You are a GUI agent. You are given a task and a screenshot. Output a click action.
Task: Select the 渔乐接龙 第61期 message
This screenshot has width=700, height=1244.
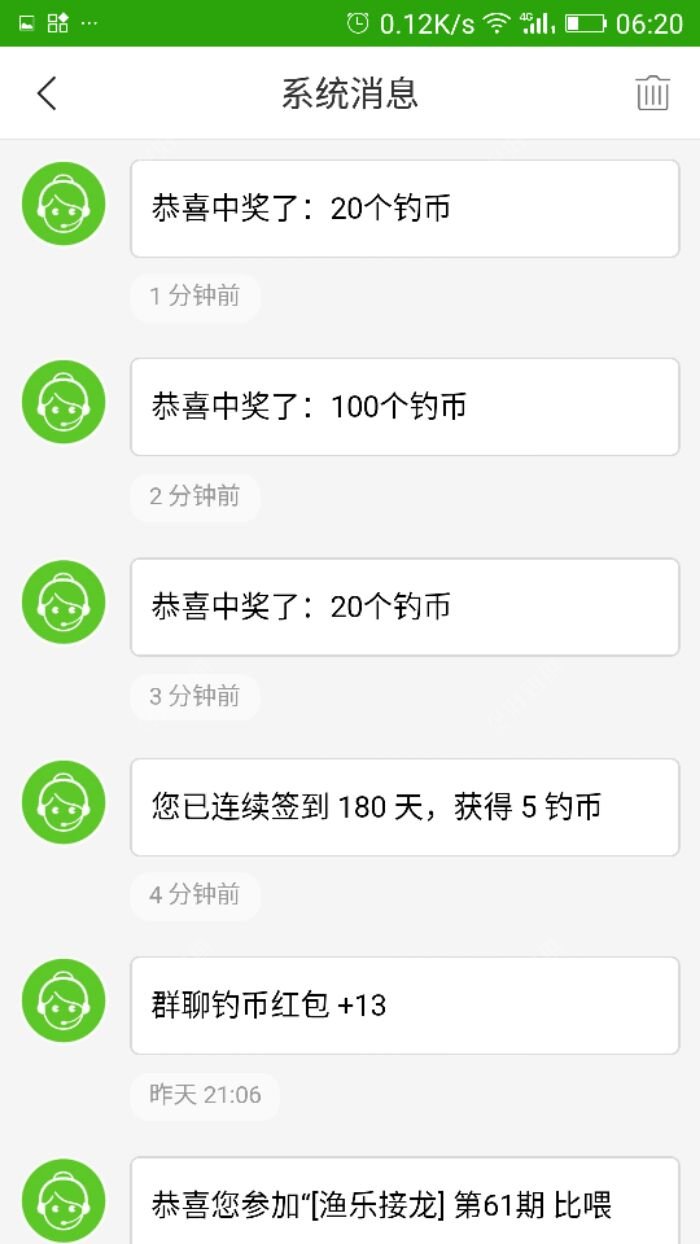point(404,1203)
